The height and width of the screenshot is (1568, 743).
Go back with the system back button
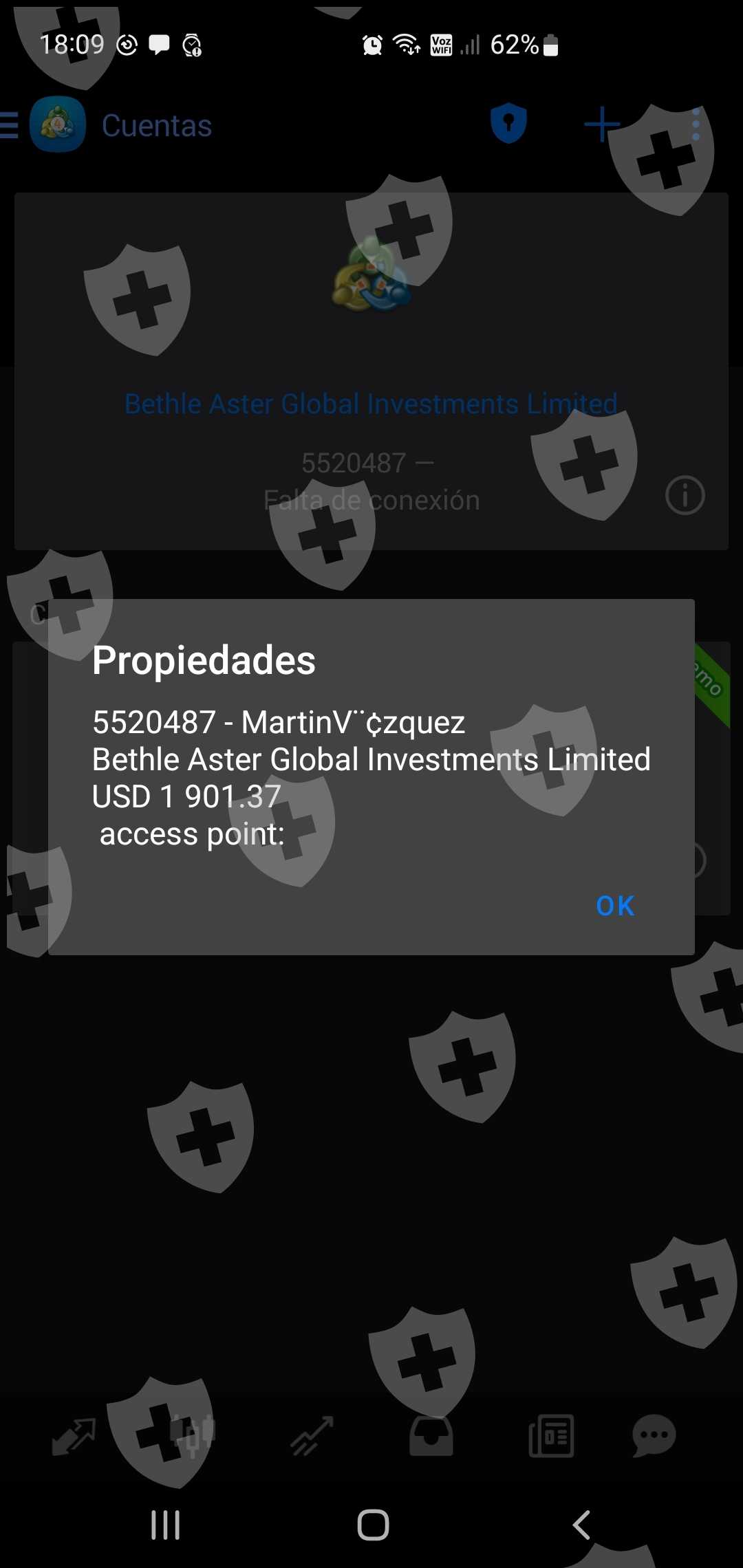[x=581, y=1525]
